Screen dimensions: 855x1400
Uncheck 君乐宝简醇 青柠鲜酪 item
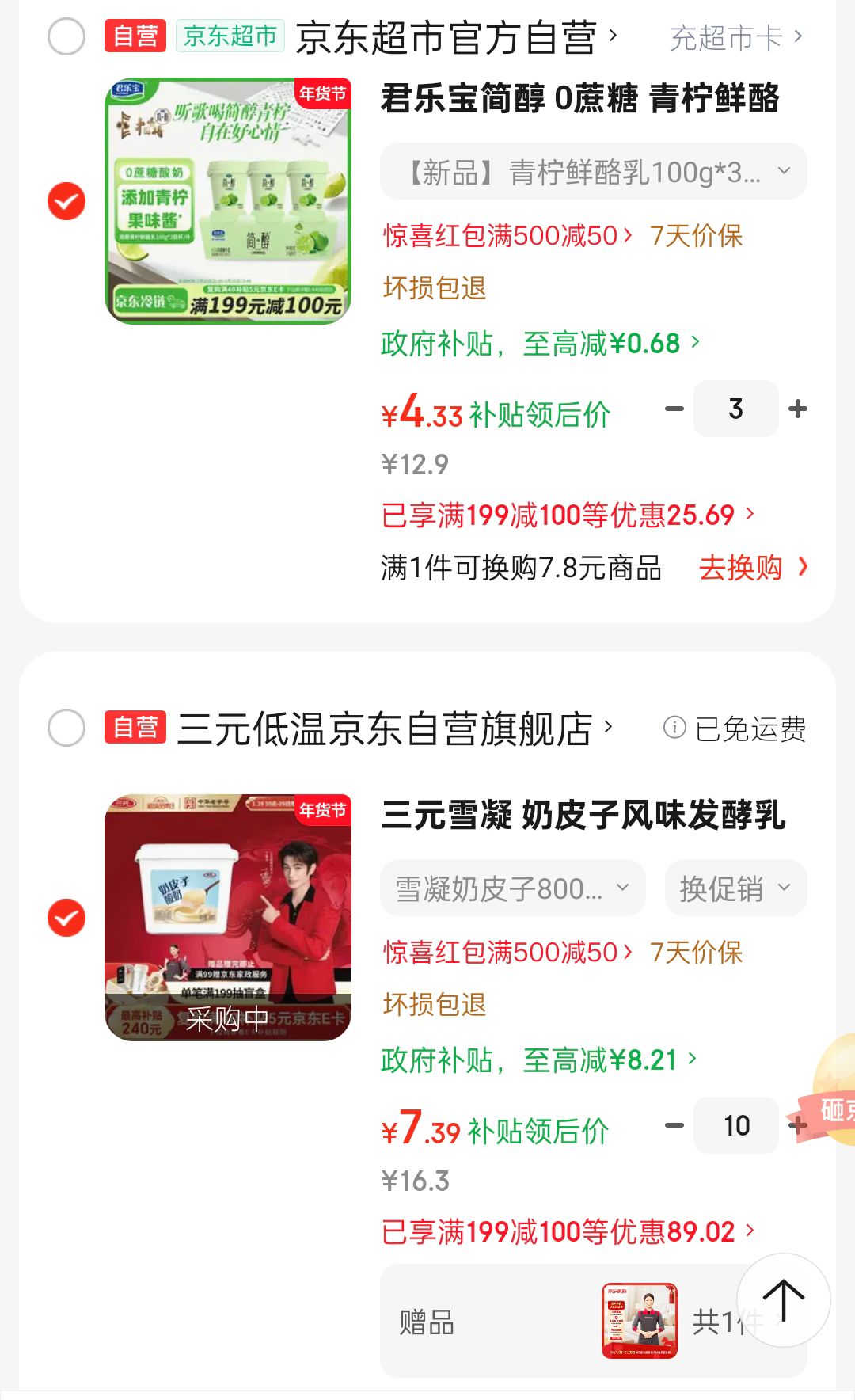pos(66,201)
